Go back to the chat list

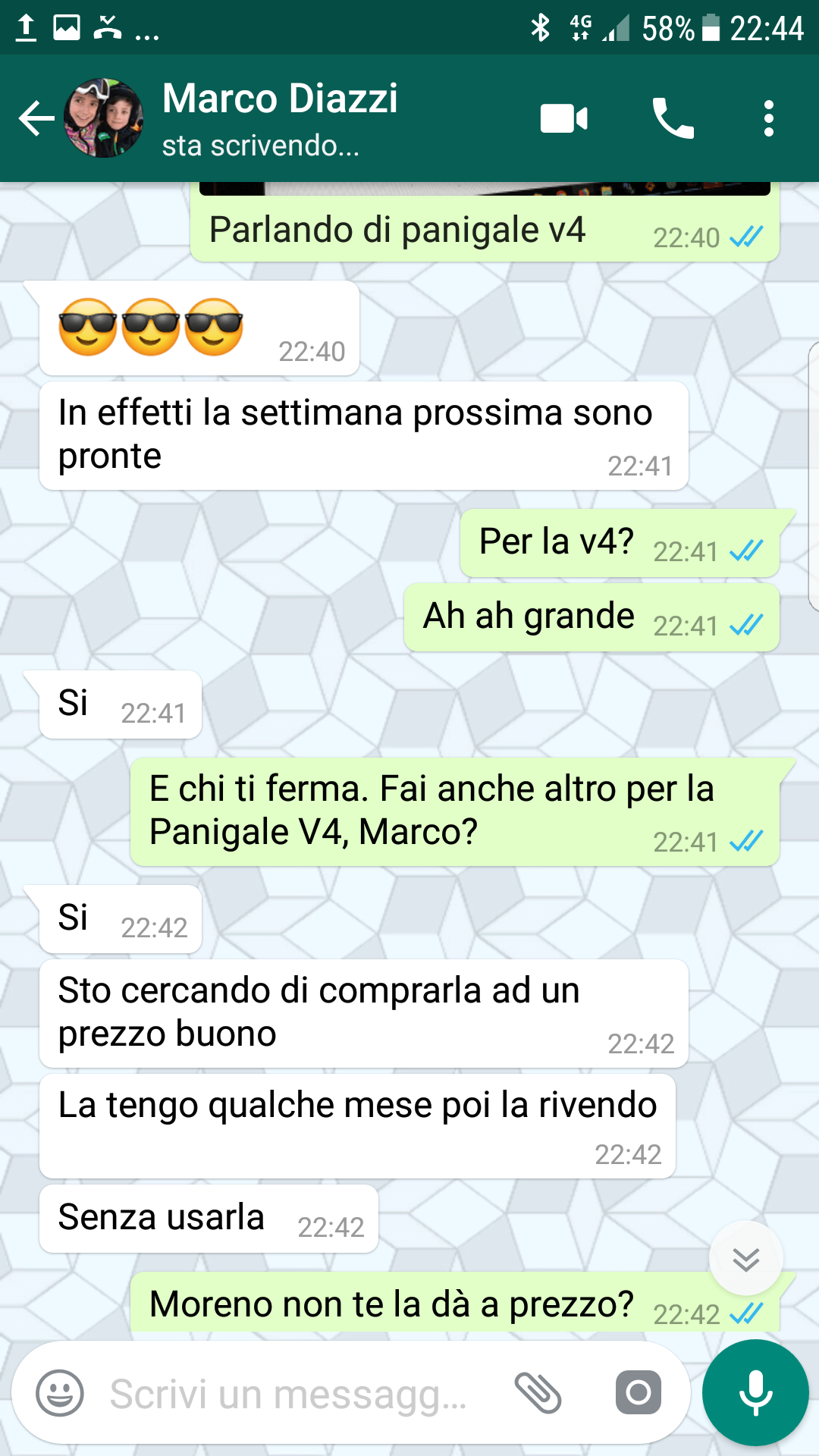(36, 119)
